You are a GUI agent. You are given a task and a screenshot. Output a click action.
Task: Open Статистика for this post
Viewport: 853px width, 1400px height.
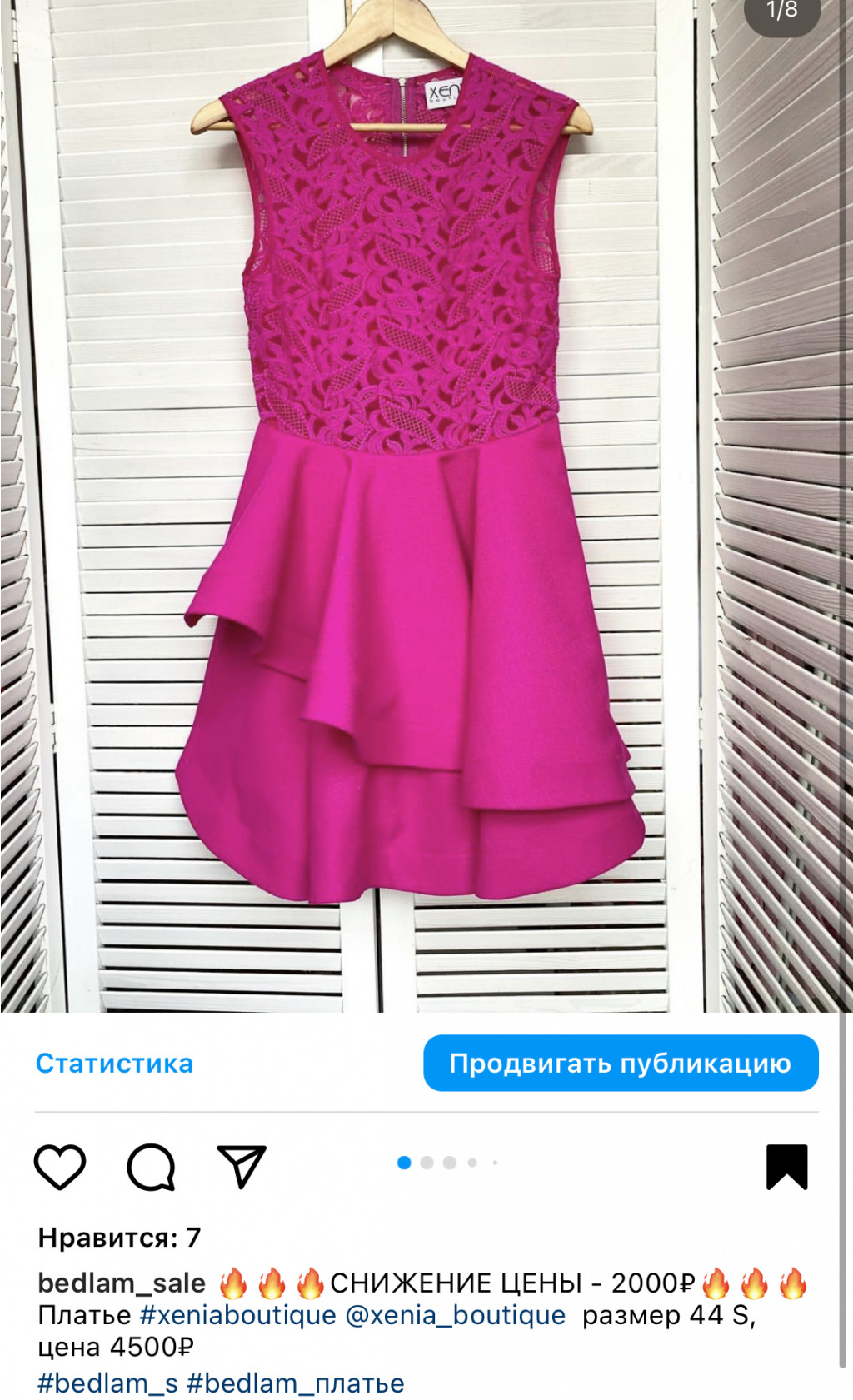pos(114,1064)
